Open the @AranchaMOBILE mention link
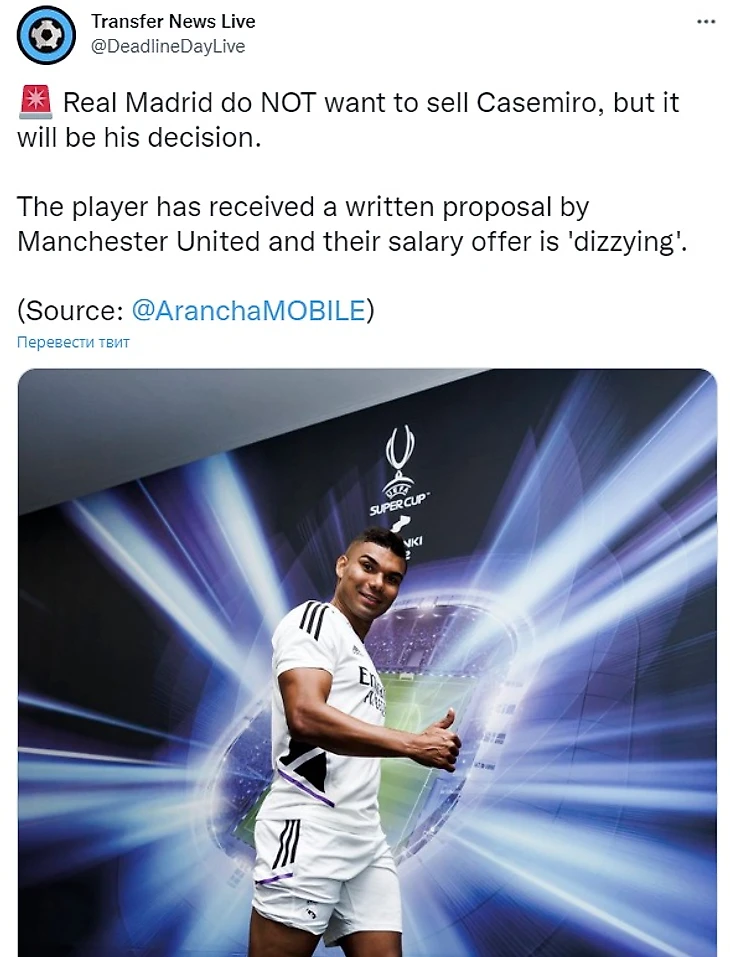 [248, 310]
